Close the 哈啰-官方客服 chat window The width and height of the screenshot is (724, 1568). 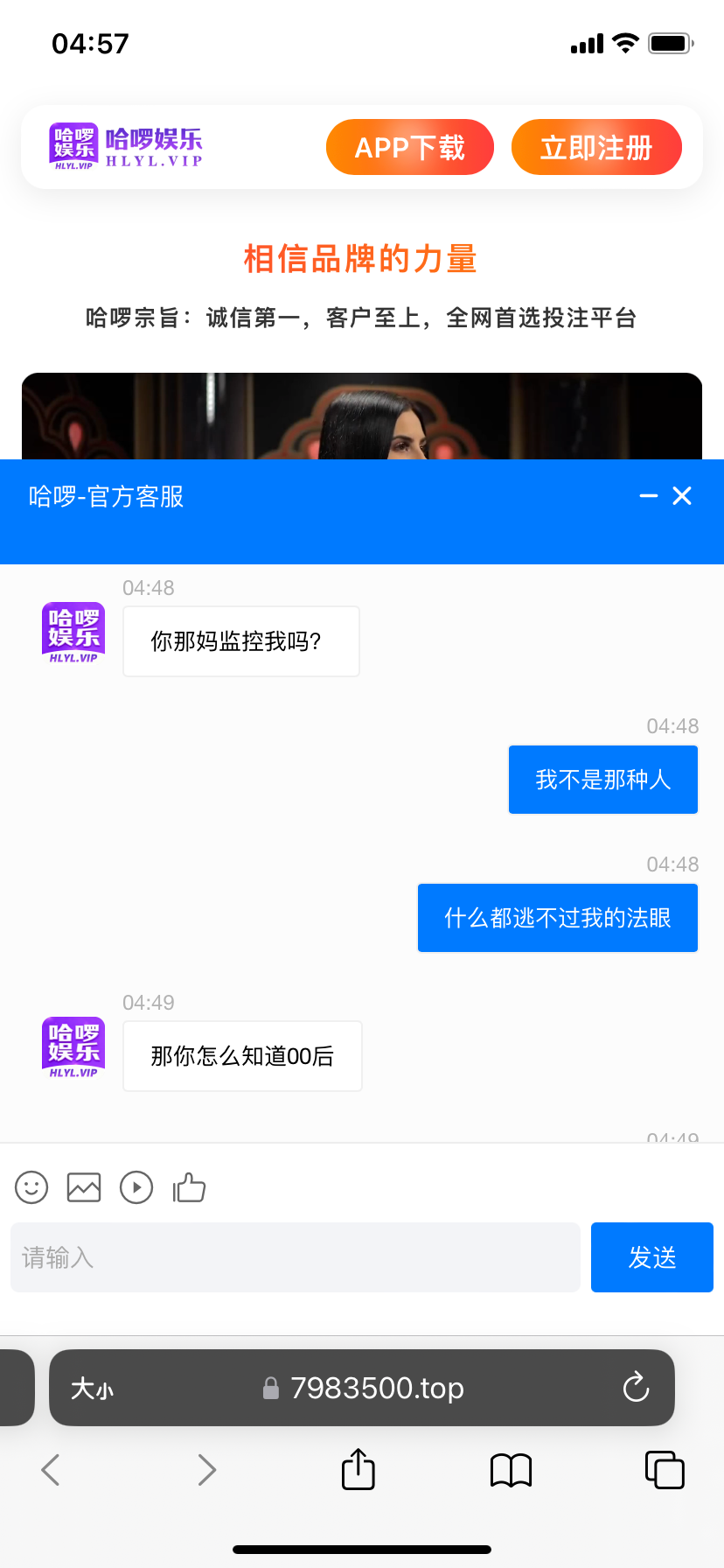[x=682, y=496]
